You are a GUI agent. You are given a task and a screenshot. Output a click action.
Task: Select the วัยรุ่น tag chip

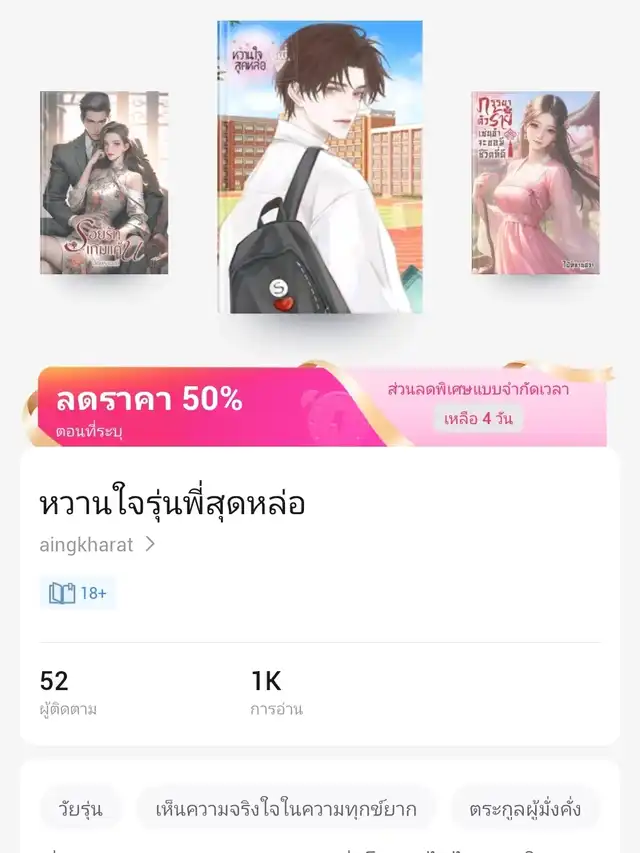click(x=81, y=809)
